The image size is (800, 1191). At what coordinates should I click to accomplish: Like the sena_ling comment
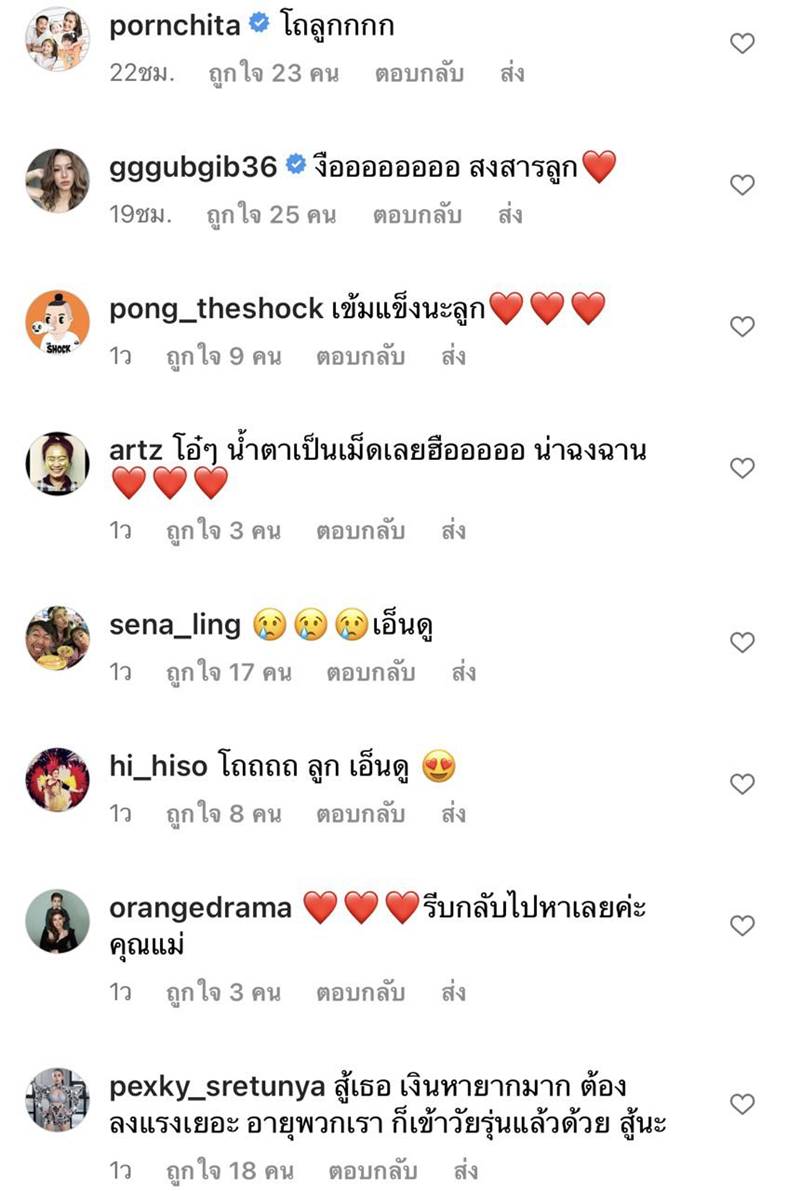[742, 642]
